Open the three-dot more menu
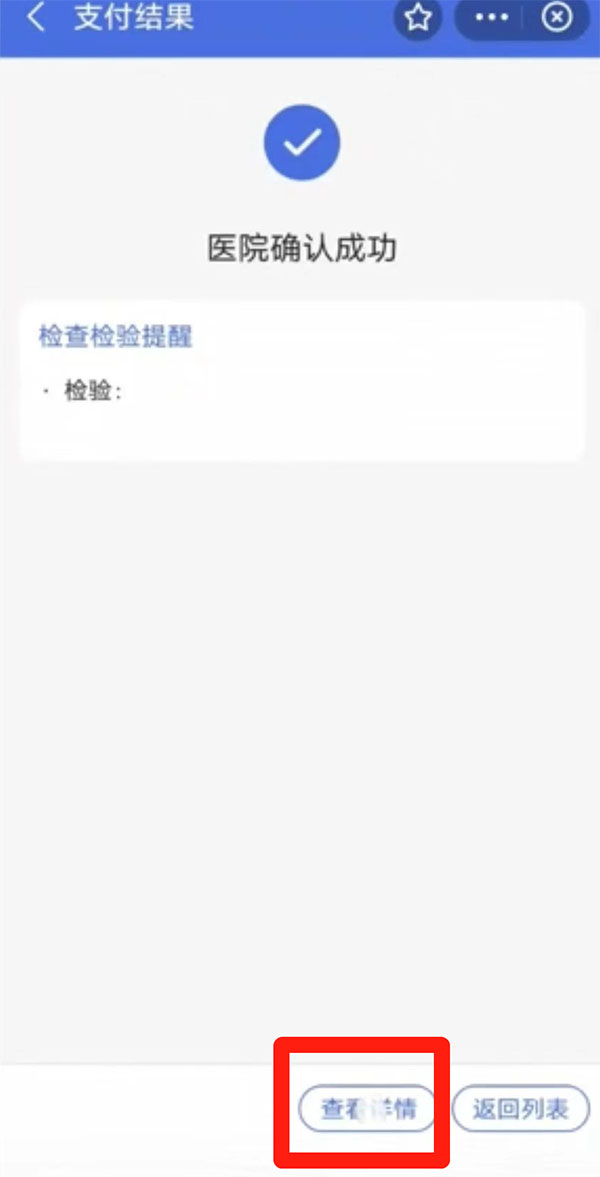 pyautogui.click(x=493, y=17)
